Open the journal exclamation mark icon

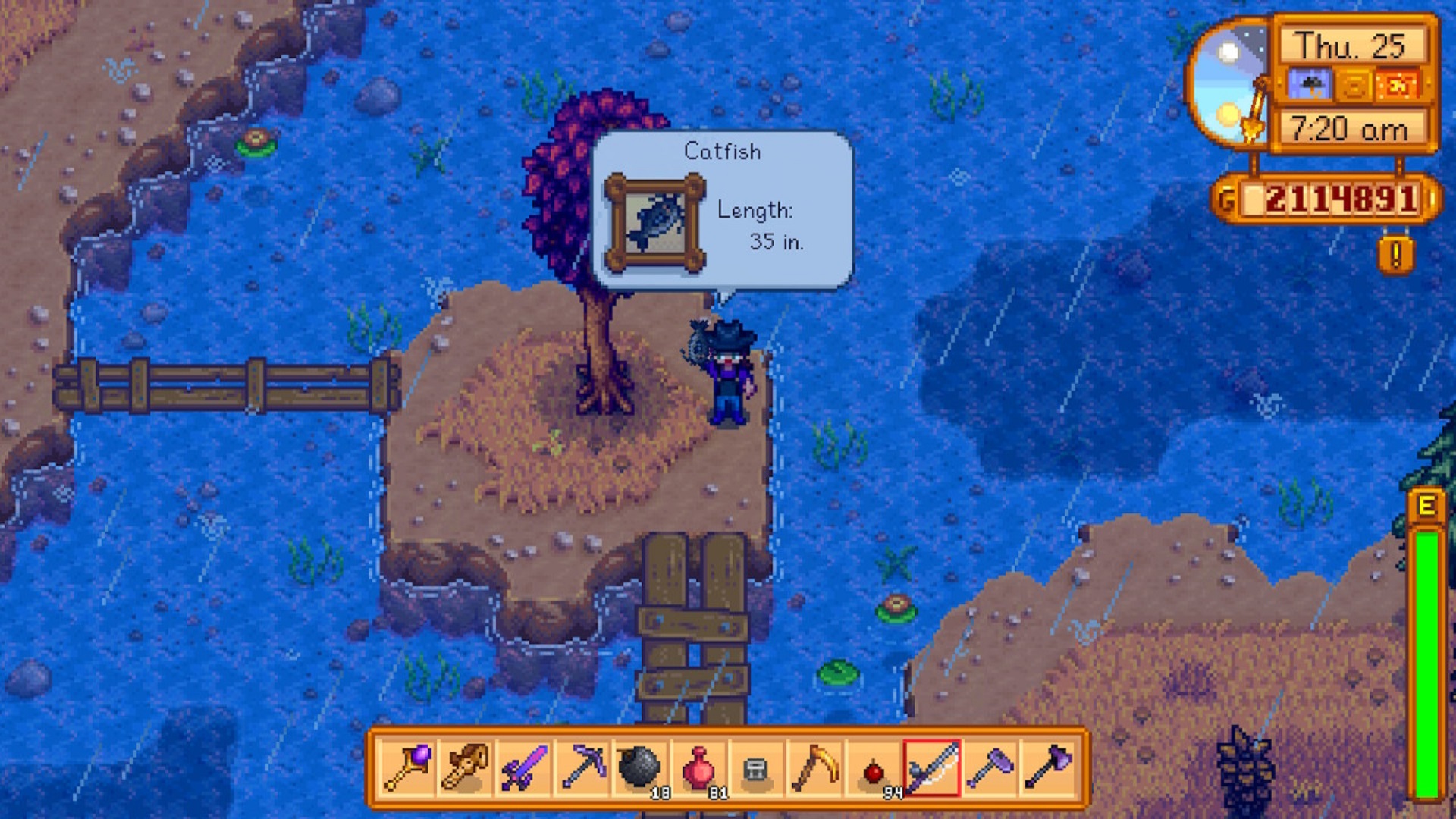[x=1395, y=255]
